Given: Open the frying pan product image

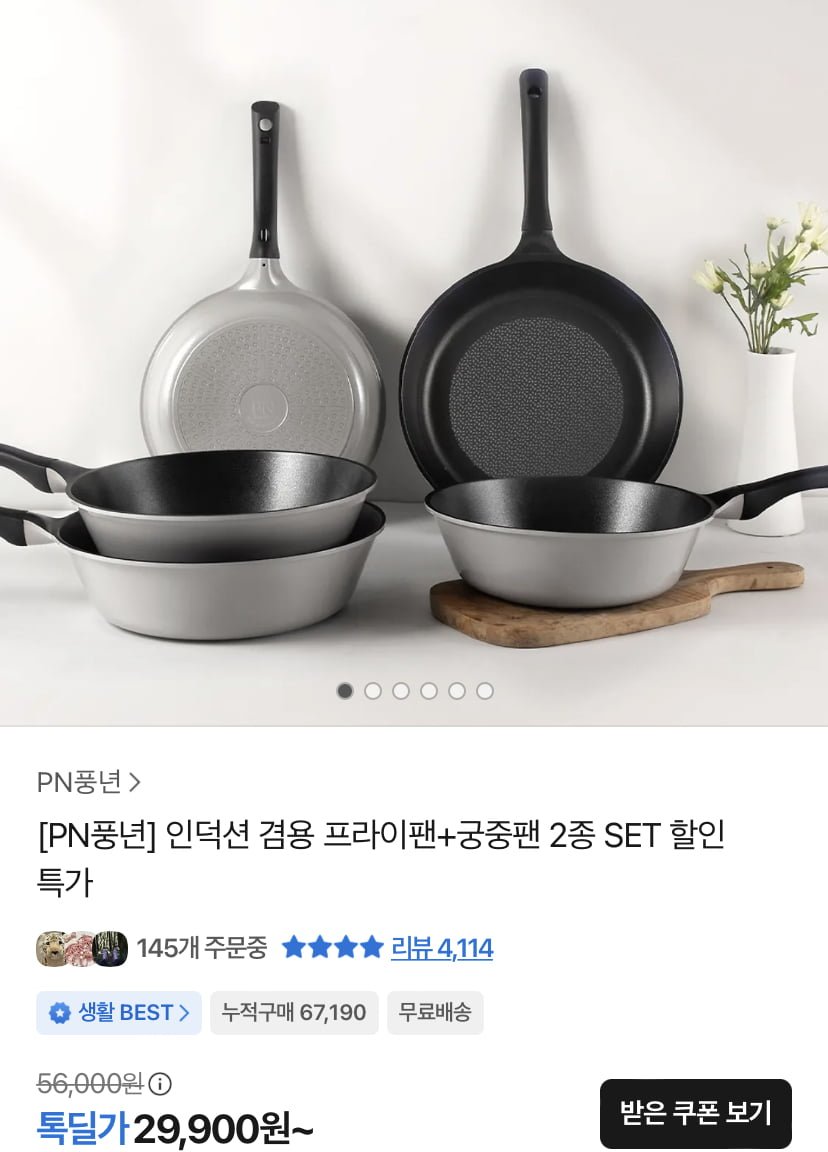Looking at the screenshot, I should tap(414, 360).
